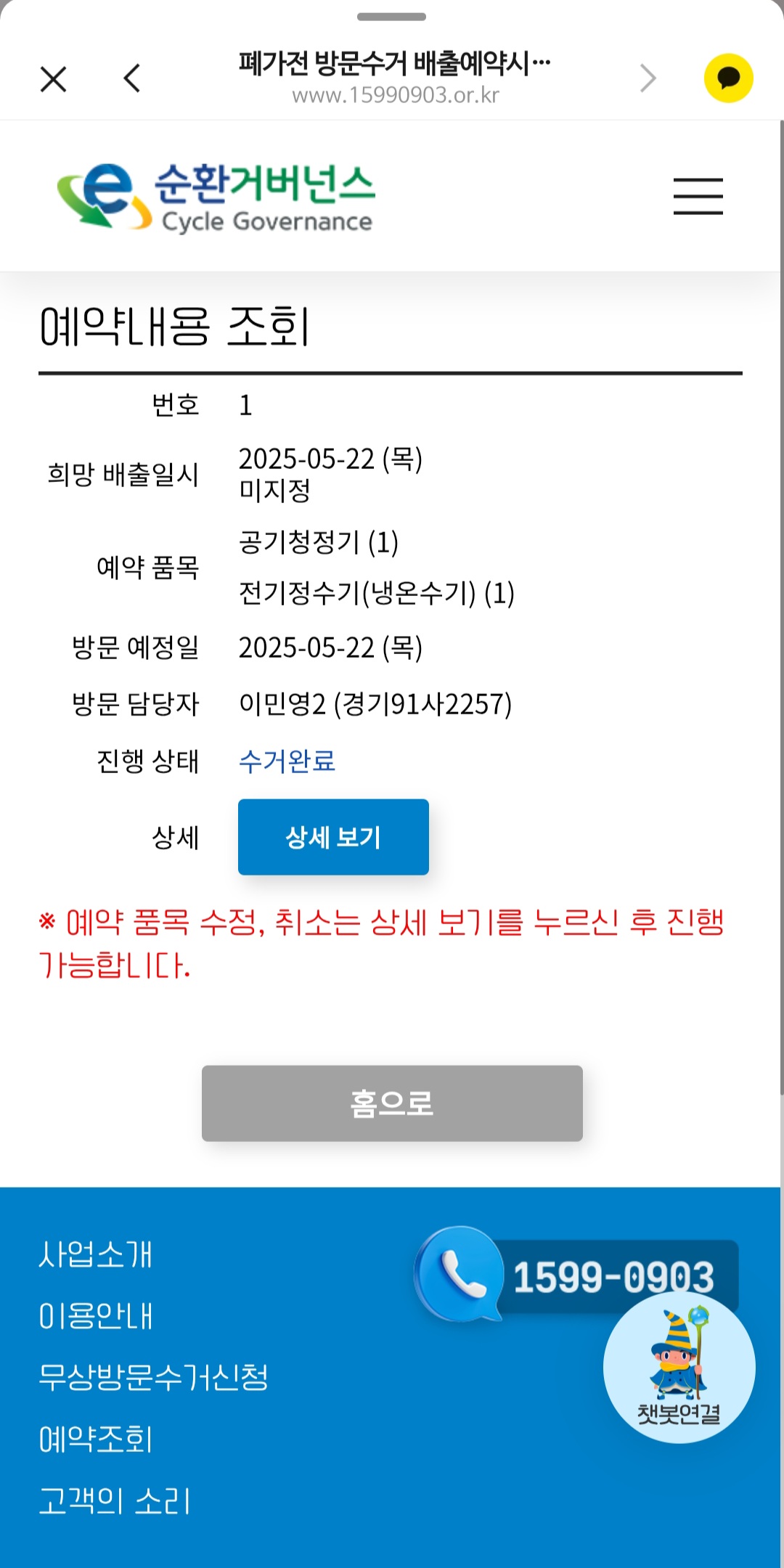Return home via the 홈으로 button
784x1568 pixels.
pos(392,1103)
